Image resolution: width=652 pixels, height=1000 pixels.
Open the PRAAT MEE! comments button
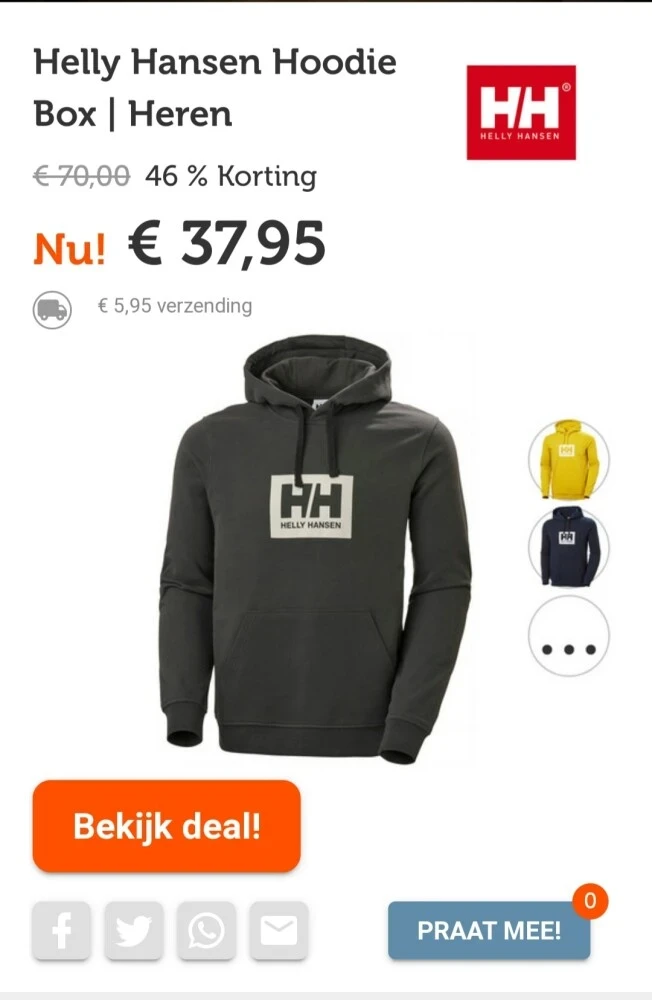click(x=489, y=931)
